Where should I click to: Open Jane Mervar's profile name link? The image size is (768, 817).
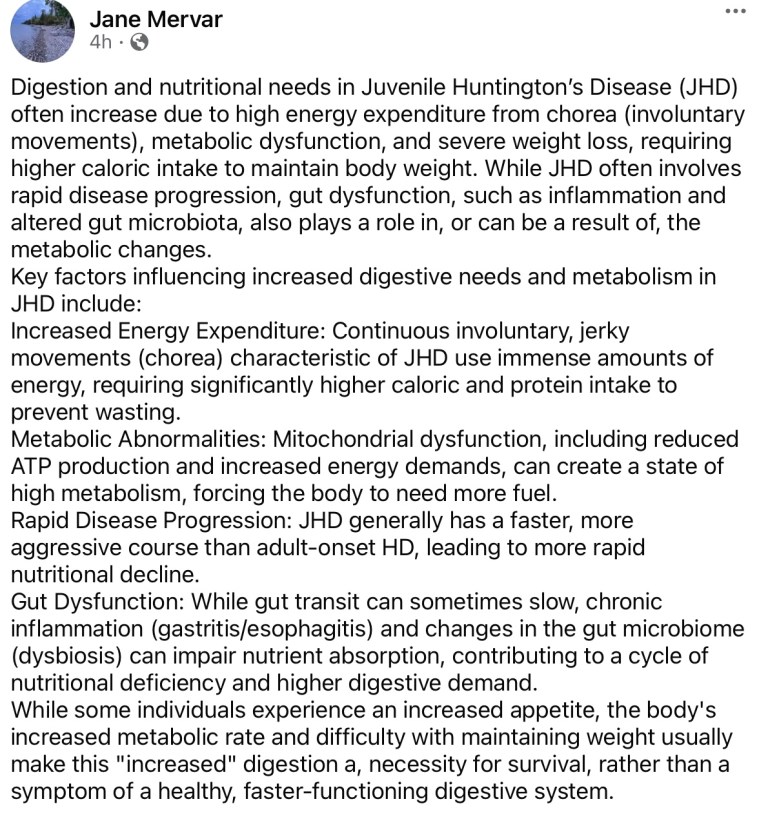pos(156,18)
